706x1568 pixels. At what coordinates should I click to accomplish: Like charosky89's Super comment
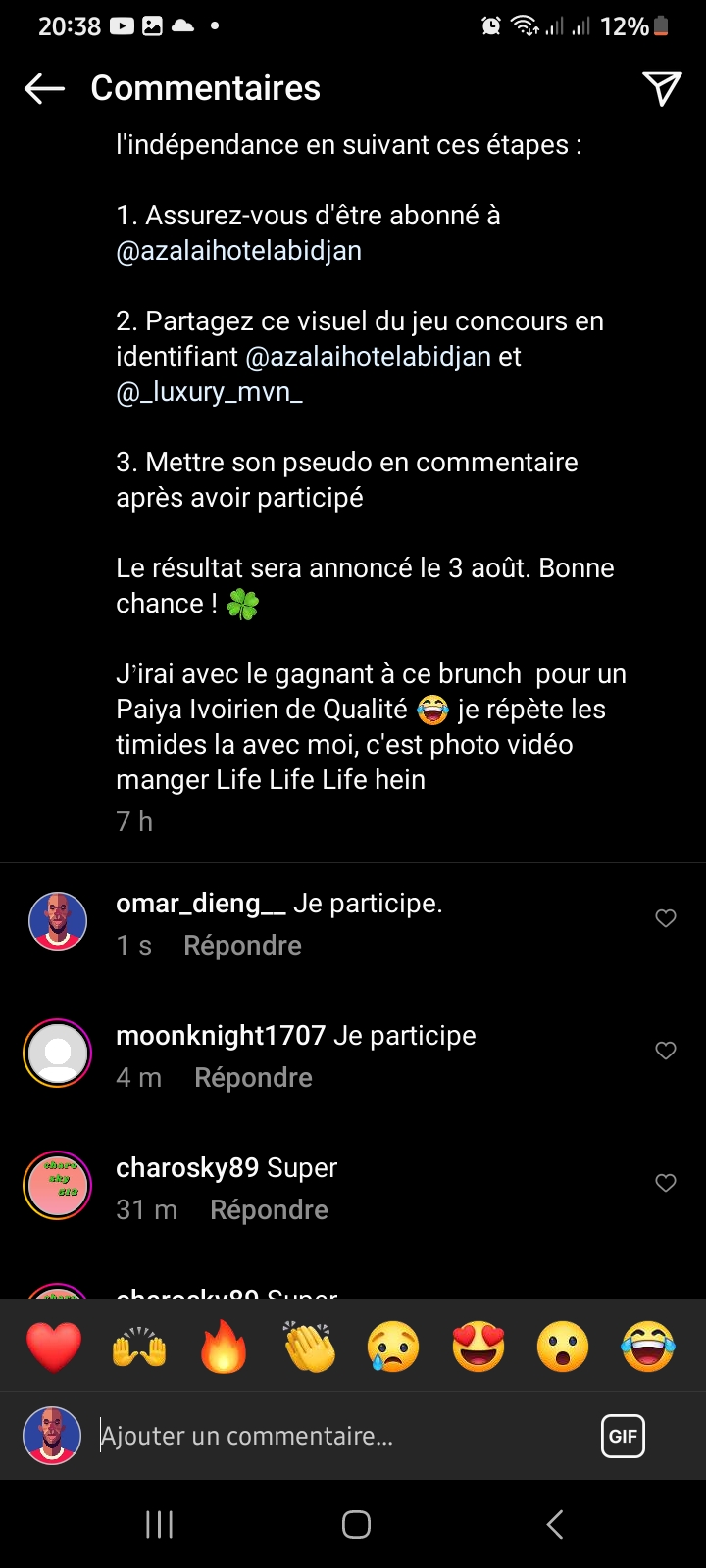[x=666, y=1183]
